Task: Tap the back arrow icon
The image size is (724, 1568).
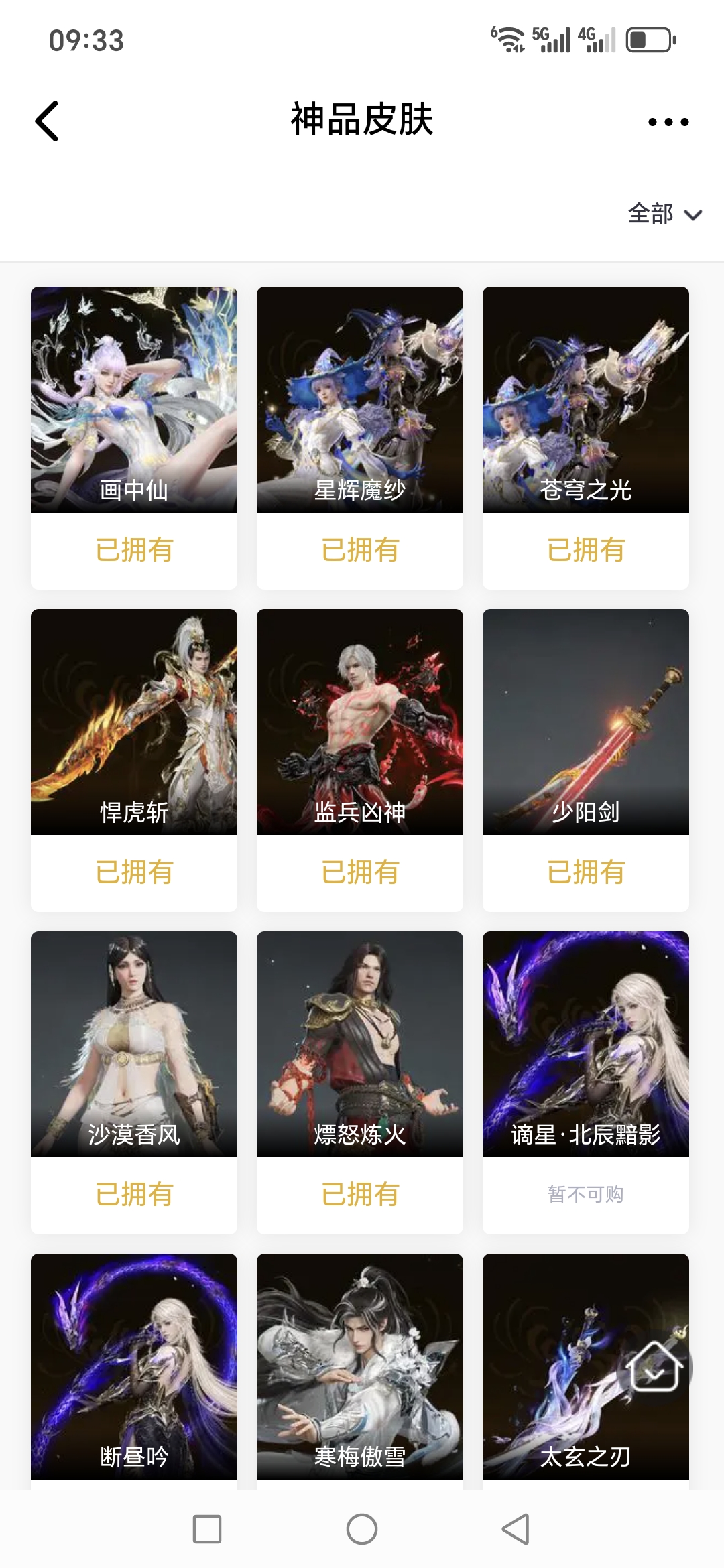Action: coord(47,121)
